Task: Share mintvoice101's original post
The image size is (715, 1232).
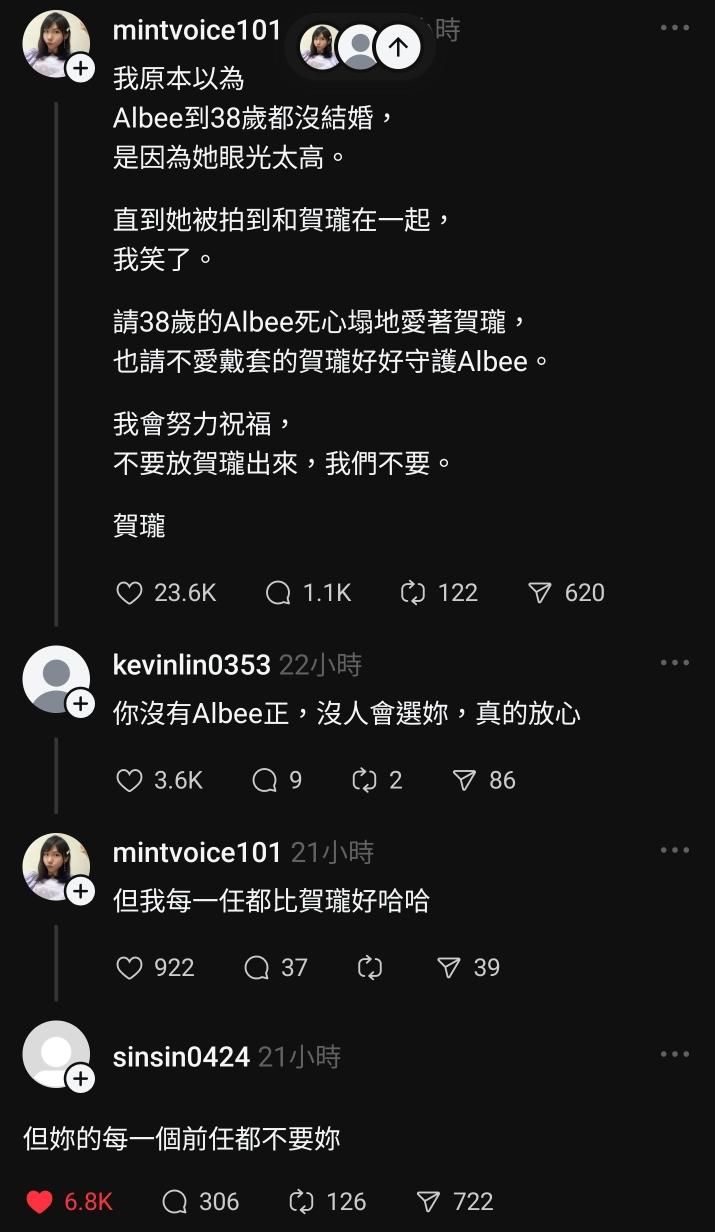Action: [x=540, y=593]
